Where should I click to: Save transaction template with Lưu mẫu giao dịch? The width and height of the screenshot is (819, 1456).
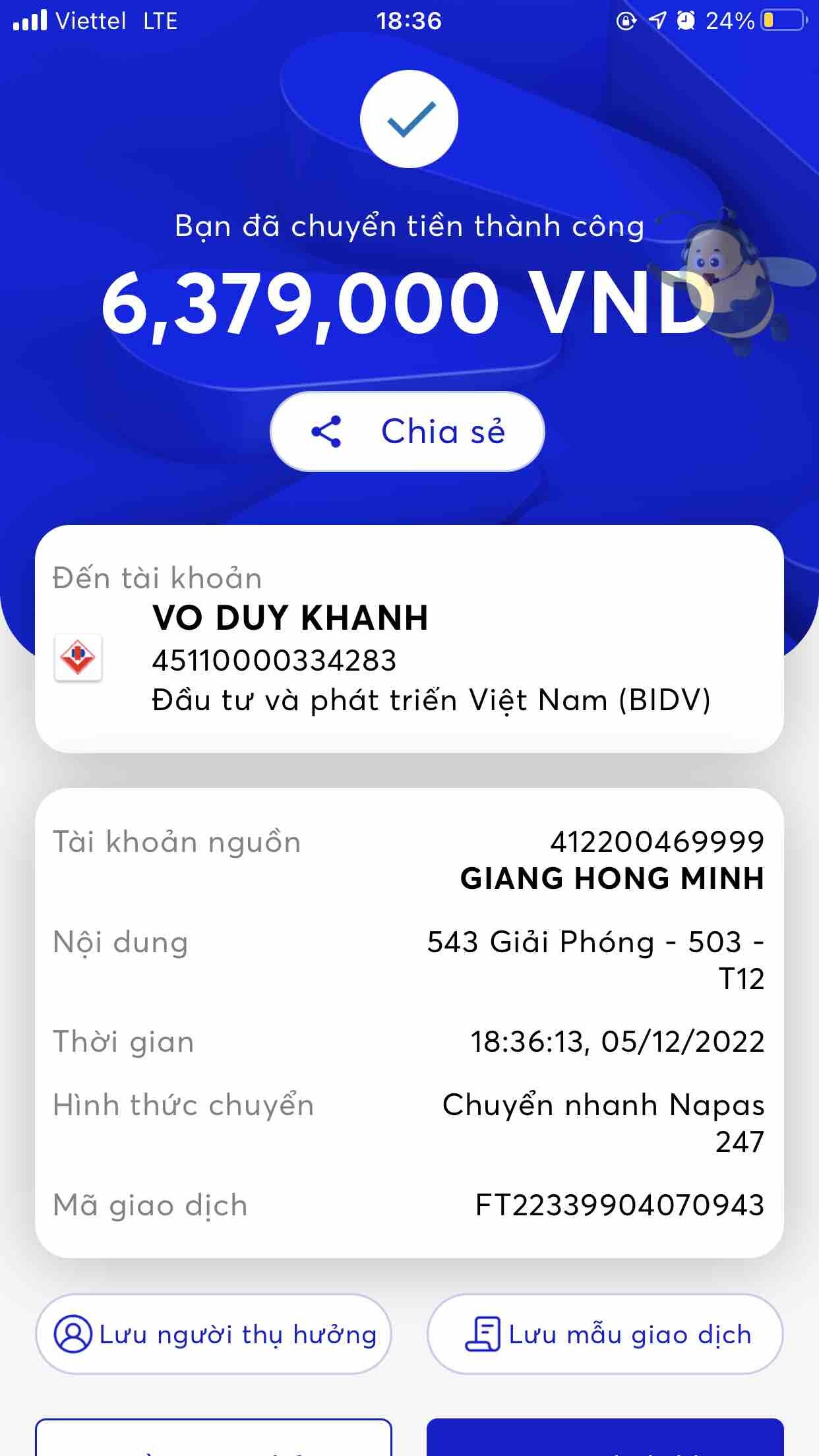[605, 1334]
